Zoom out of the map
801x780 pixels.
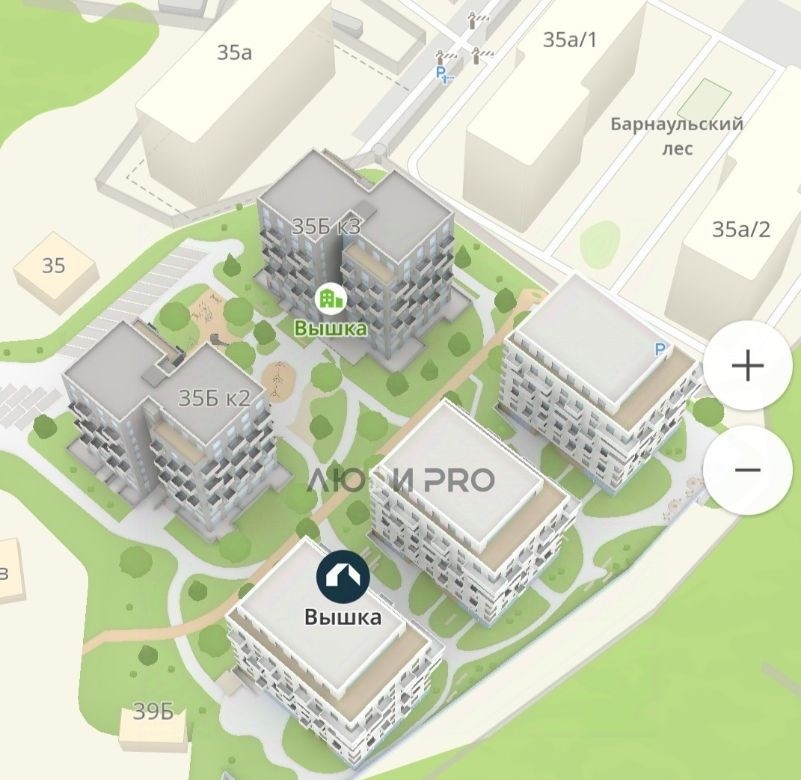coord(747,470)
